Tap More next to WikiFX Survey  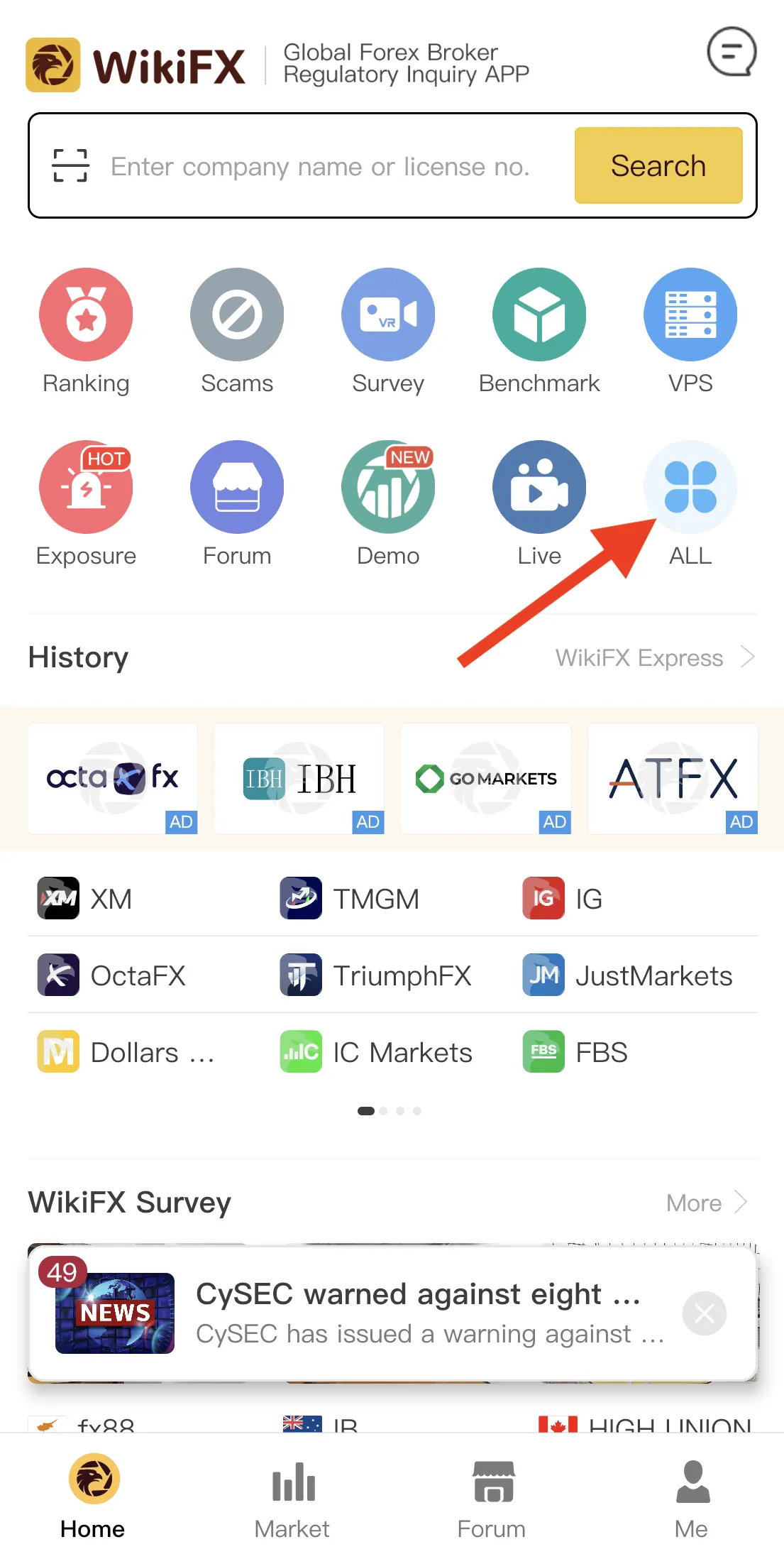tap(707, 1203)
